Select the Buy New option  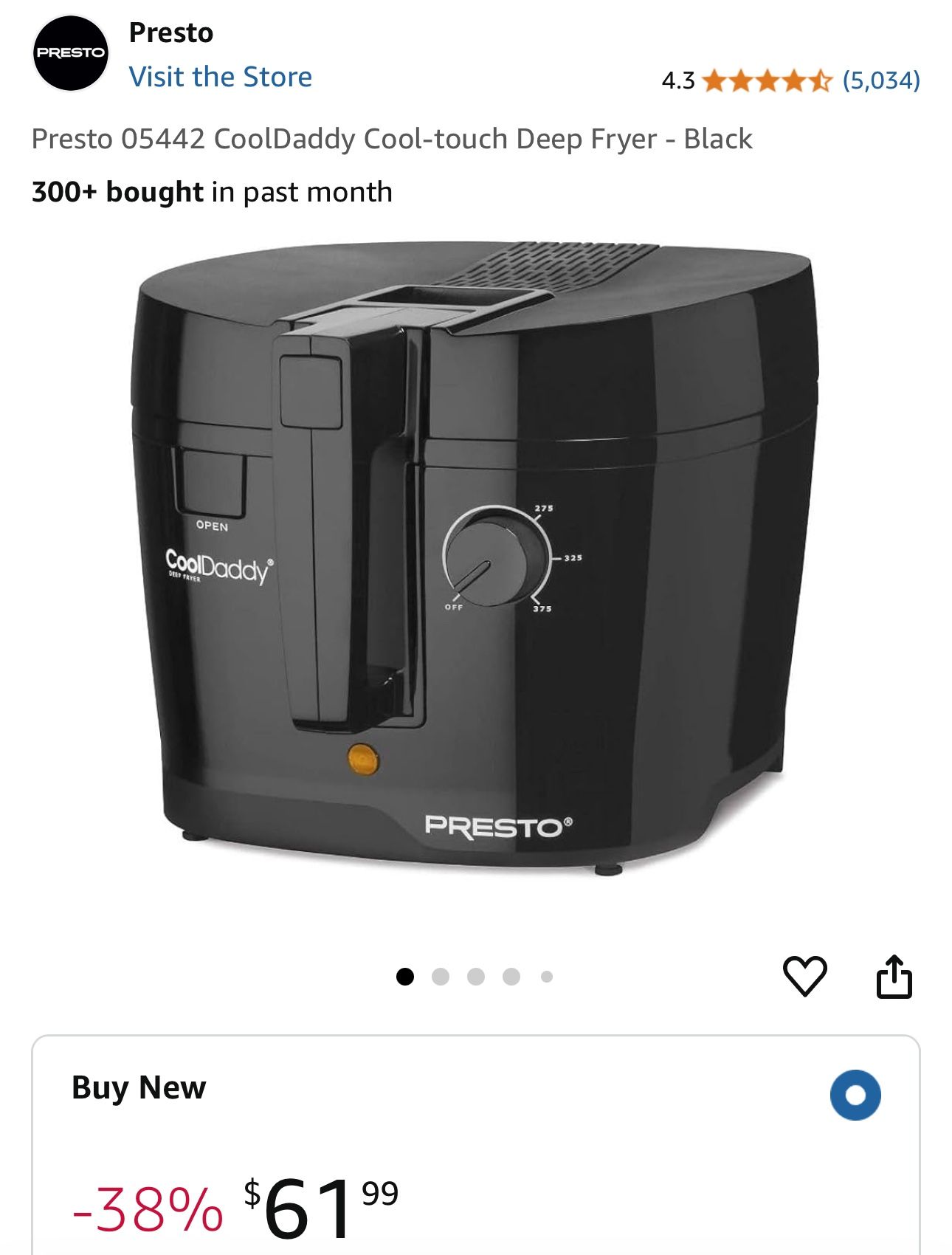(855, 1094)
